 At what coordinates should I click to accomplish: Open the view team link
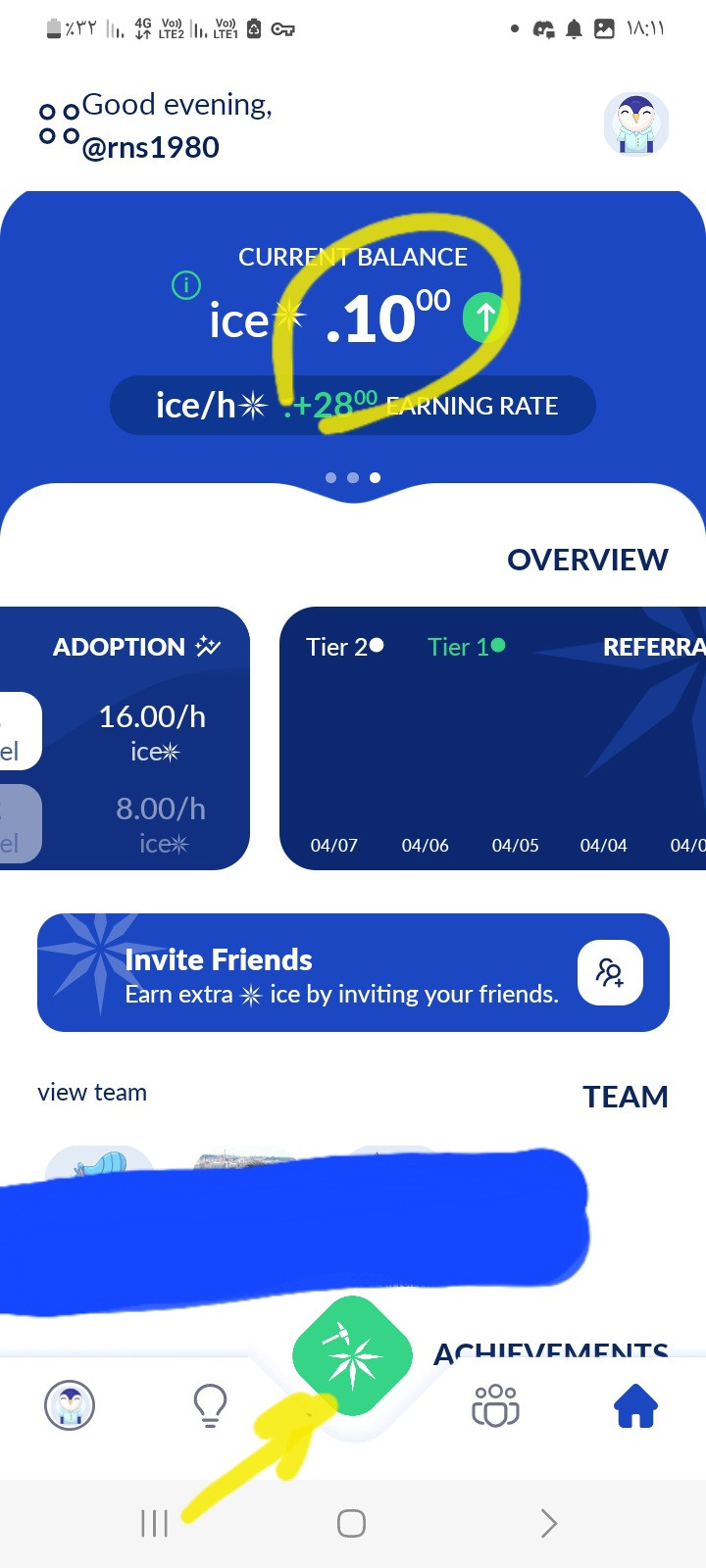92,1093
